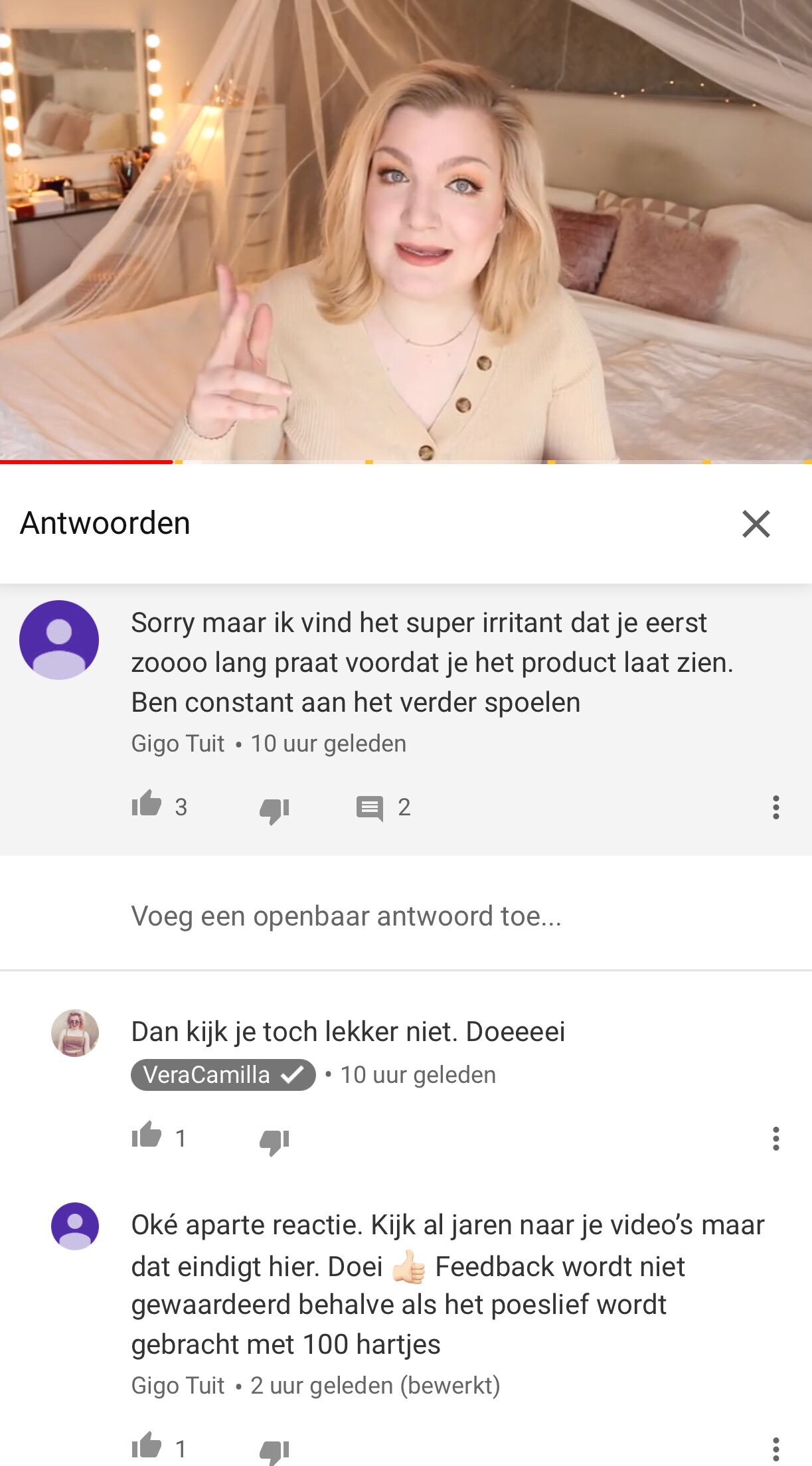This screenshot has width=812, height=1466.
Task: Dislike the 'Oké aparte reactie' reply
Action: point(274,1451)
